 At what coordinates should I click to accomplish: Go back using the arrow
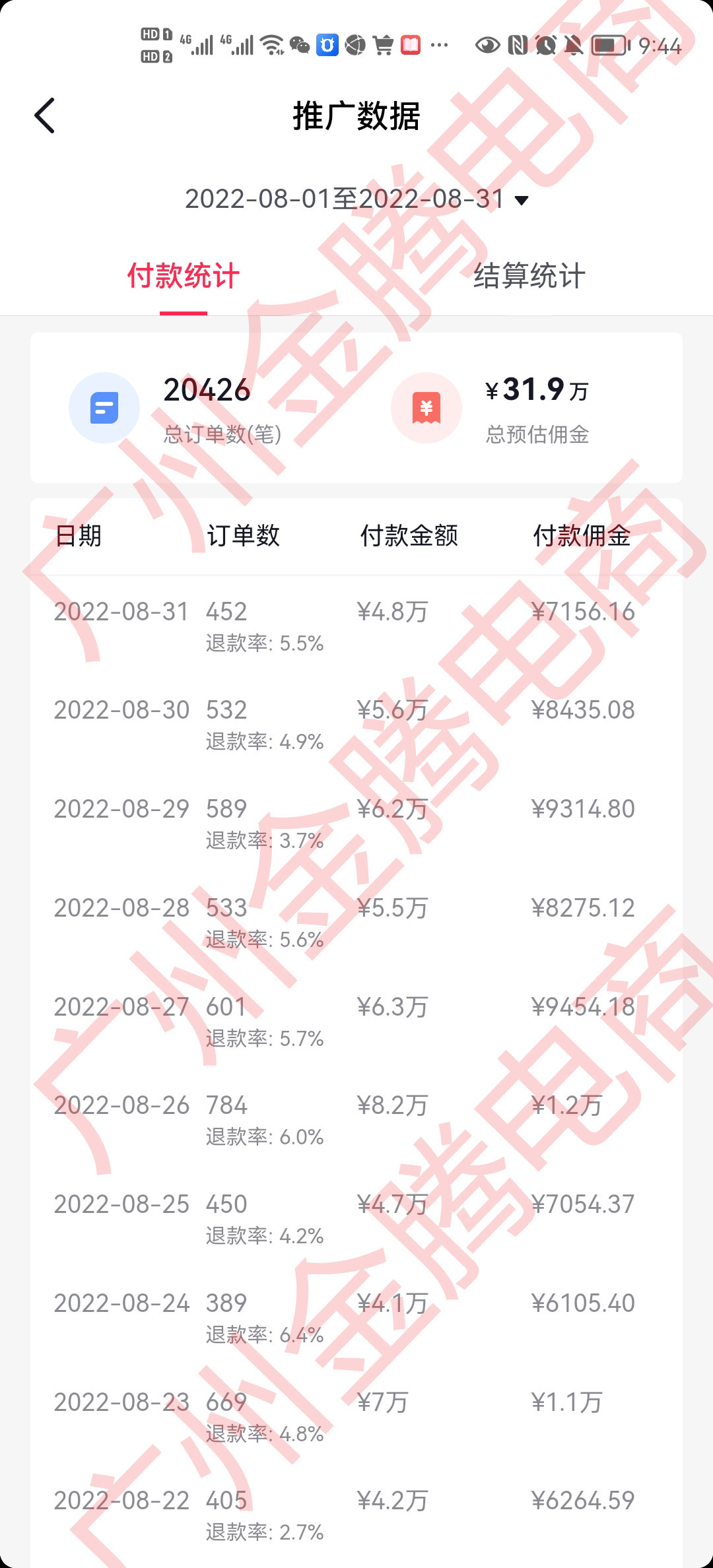coord(44,116)
